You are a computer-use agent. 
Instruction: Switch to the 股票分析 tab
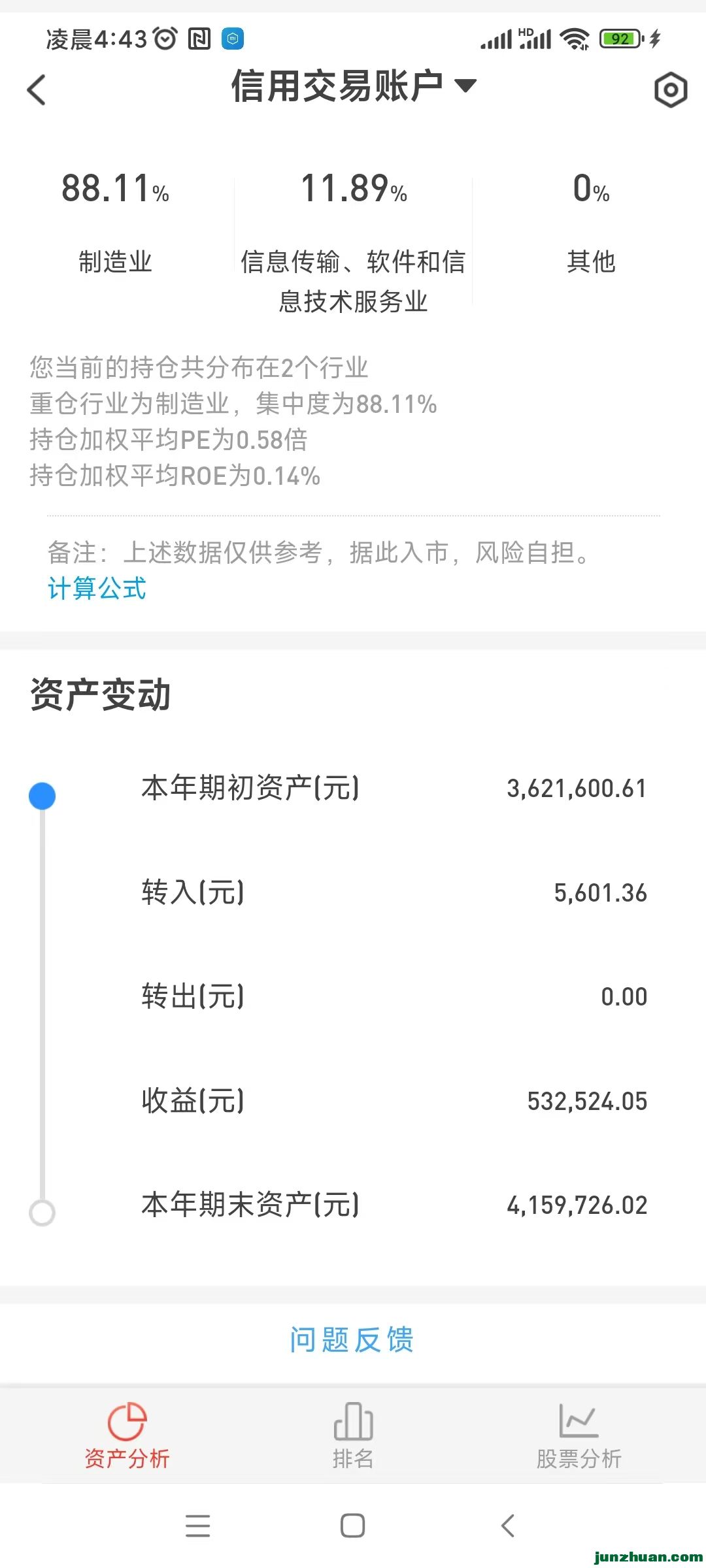click(579, 1435)
